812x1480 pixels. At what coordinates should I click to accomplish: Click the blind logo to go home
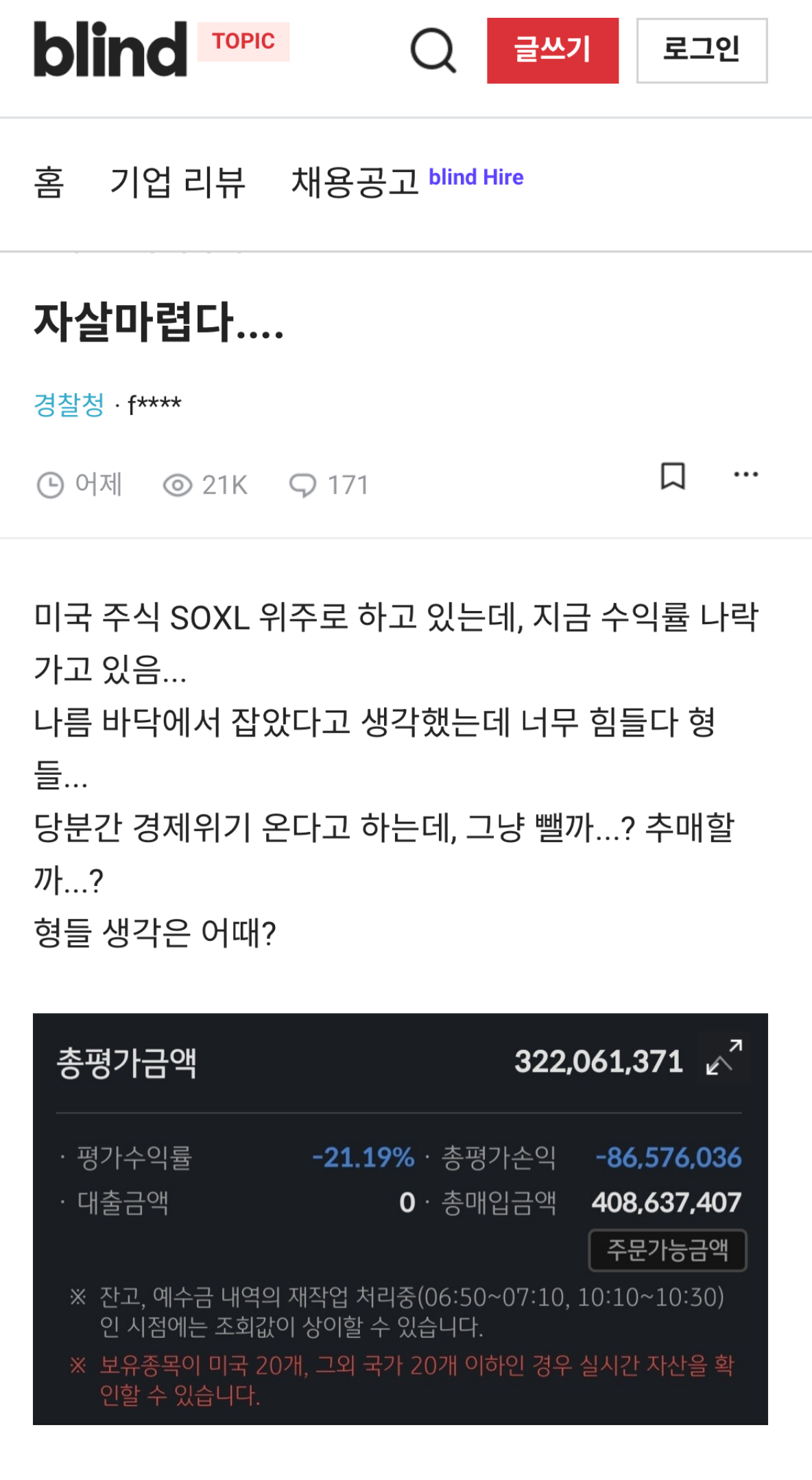tap(110, 50)
